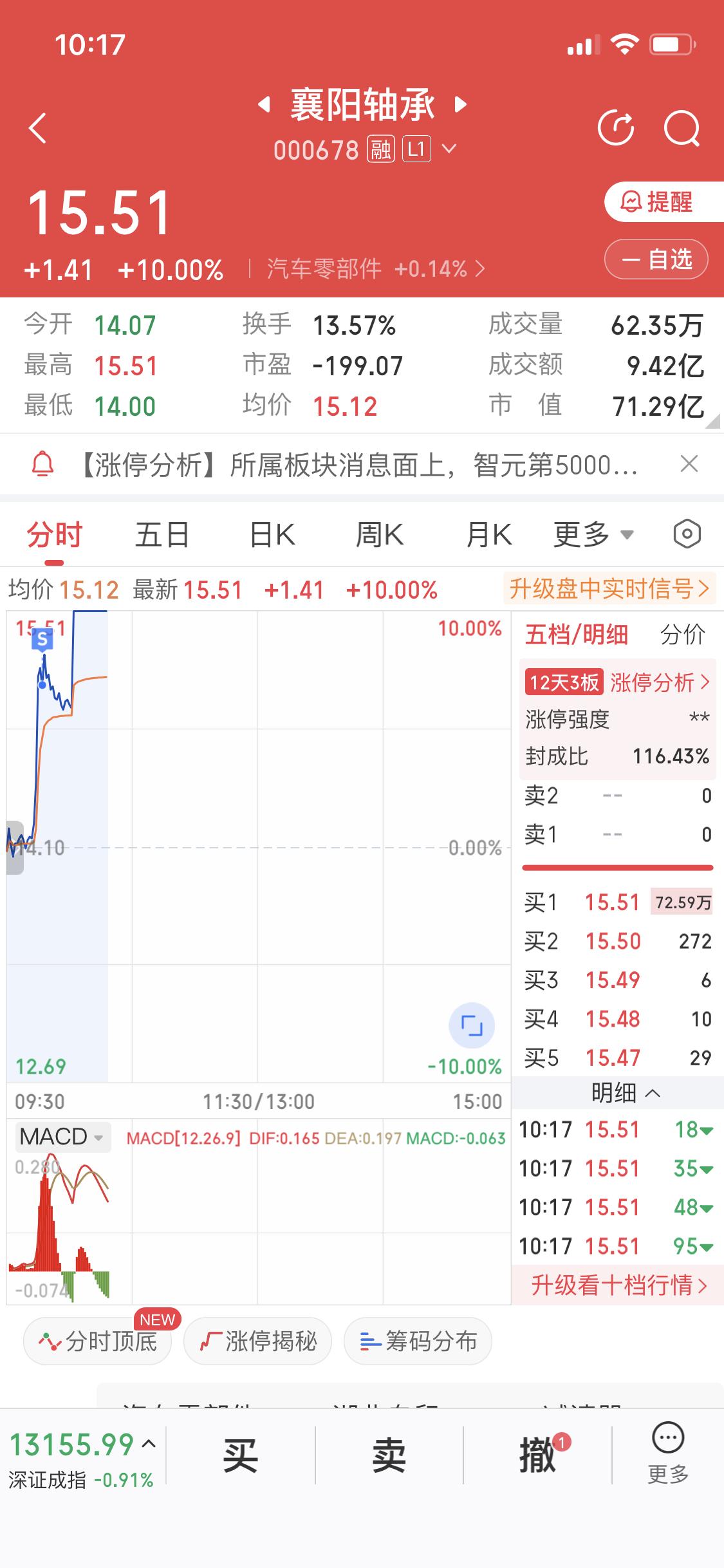Switch to the 分价 tab
Viewport: 724px width, 1568px height.
(682, 634)
